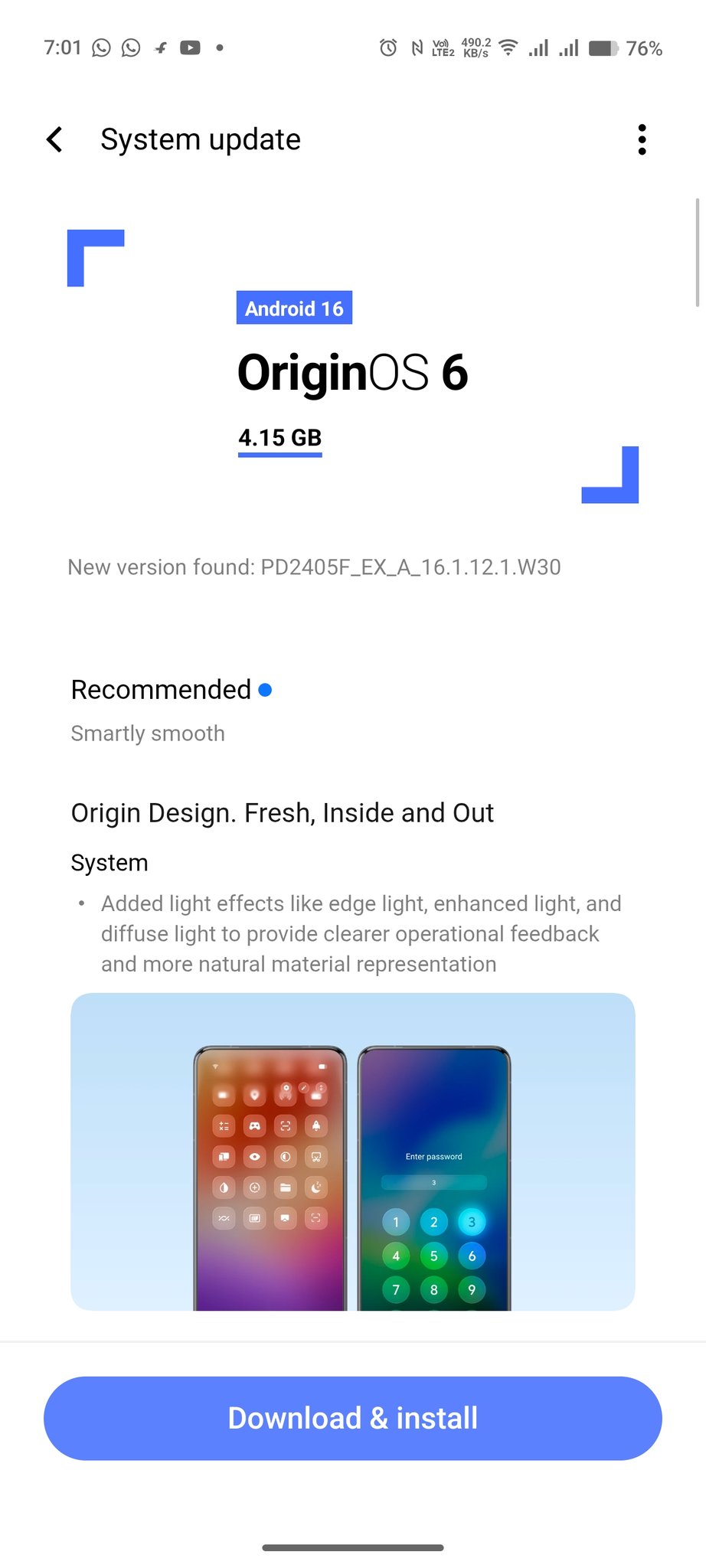Tap the OriginOS feature preview image
Viewport: 706px width, 1568px height.
point(353,1148)
